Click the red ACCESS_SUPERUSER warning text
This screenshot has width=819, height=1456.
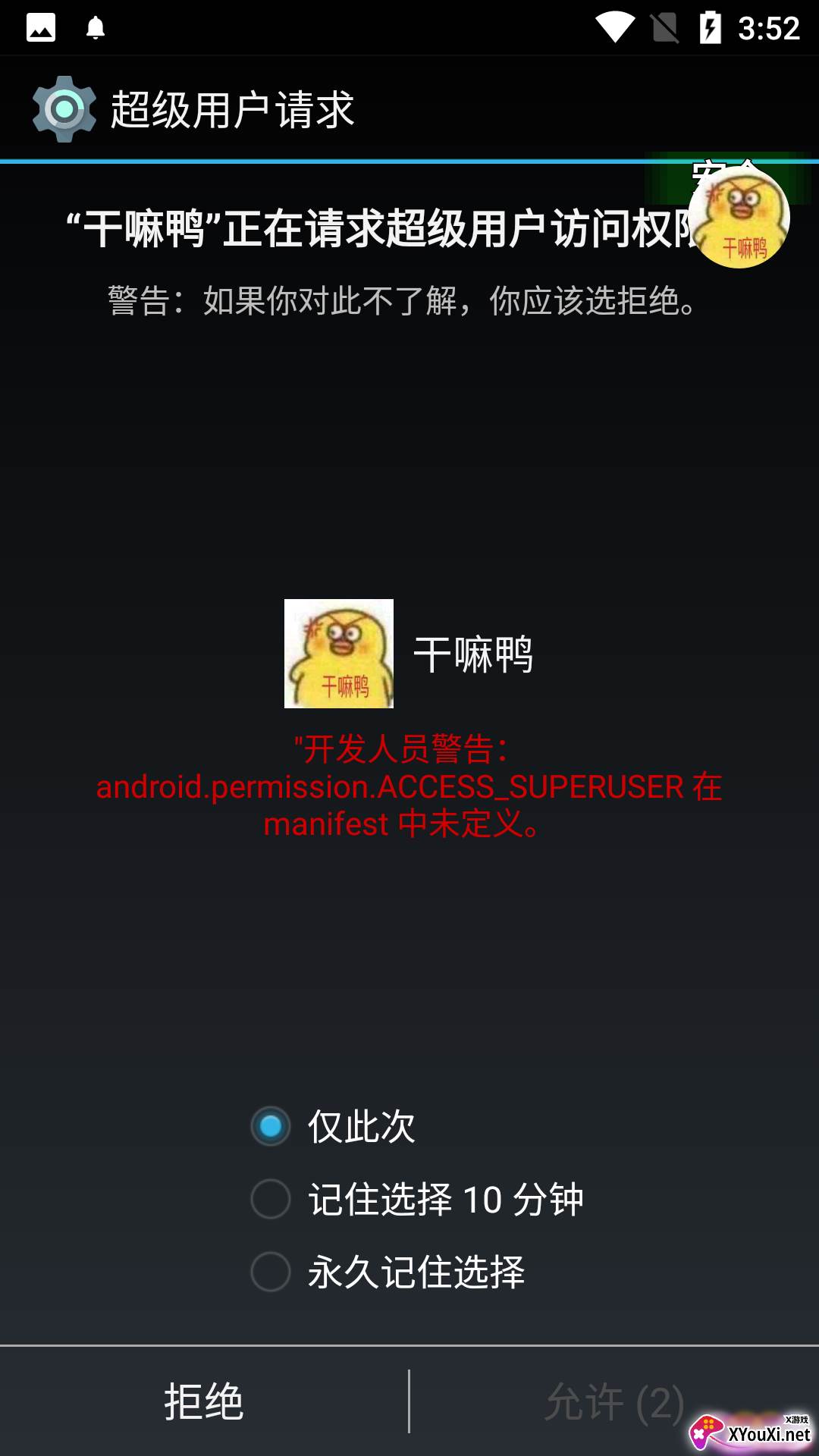click(409, 789)
